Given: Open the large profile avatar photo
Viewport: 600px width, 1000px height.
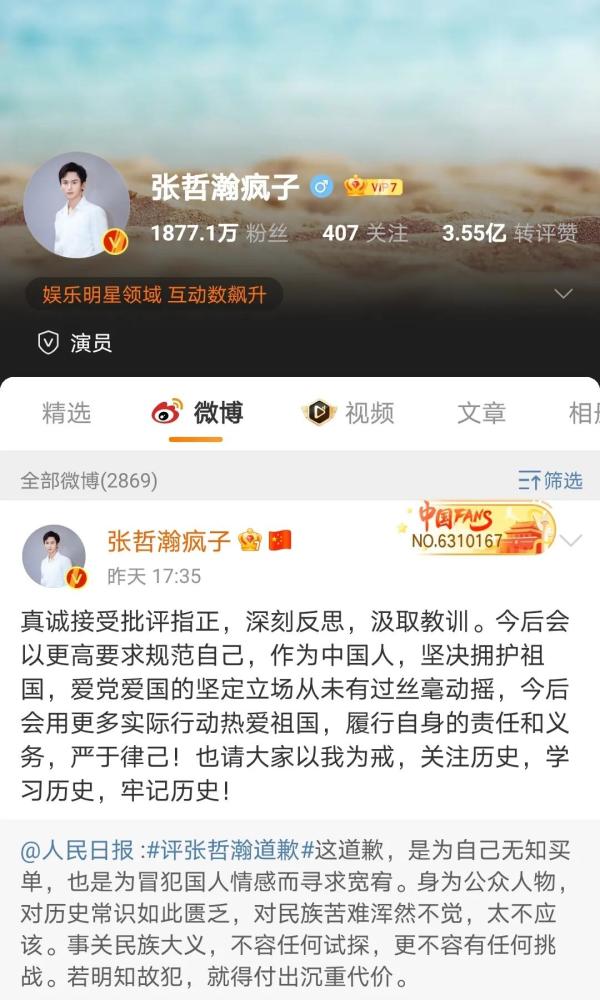Looking at the screenshot, I should [76, 206].
